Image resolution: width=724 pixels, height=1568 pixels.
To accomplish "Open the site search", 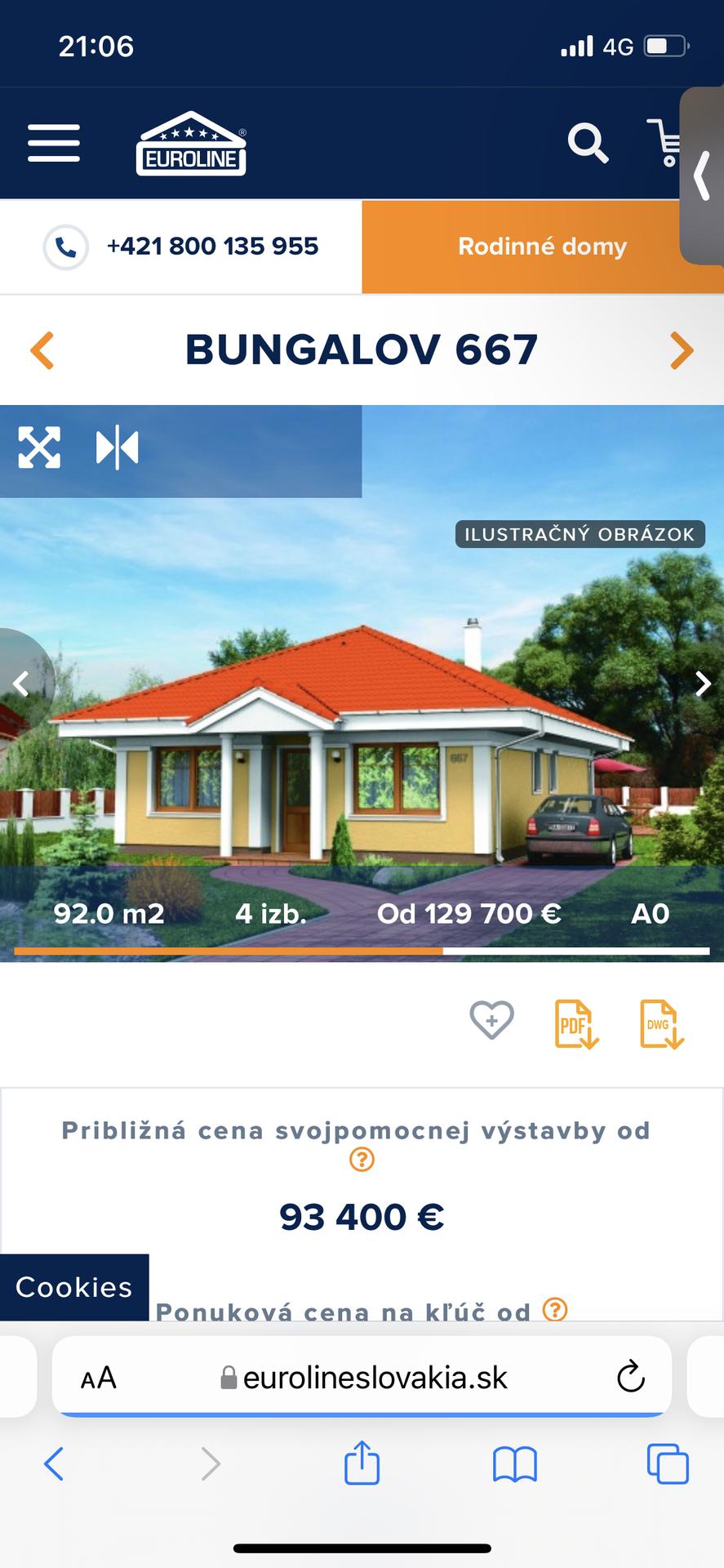I will tap(588, 144).
